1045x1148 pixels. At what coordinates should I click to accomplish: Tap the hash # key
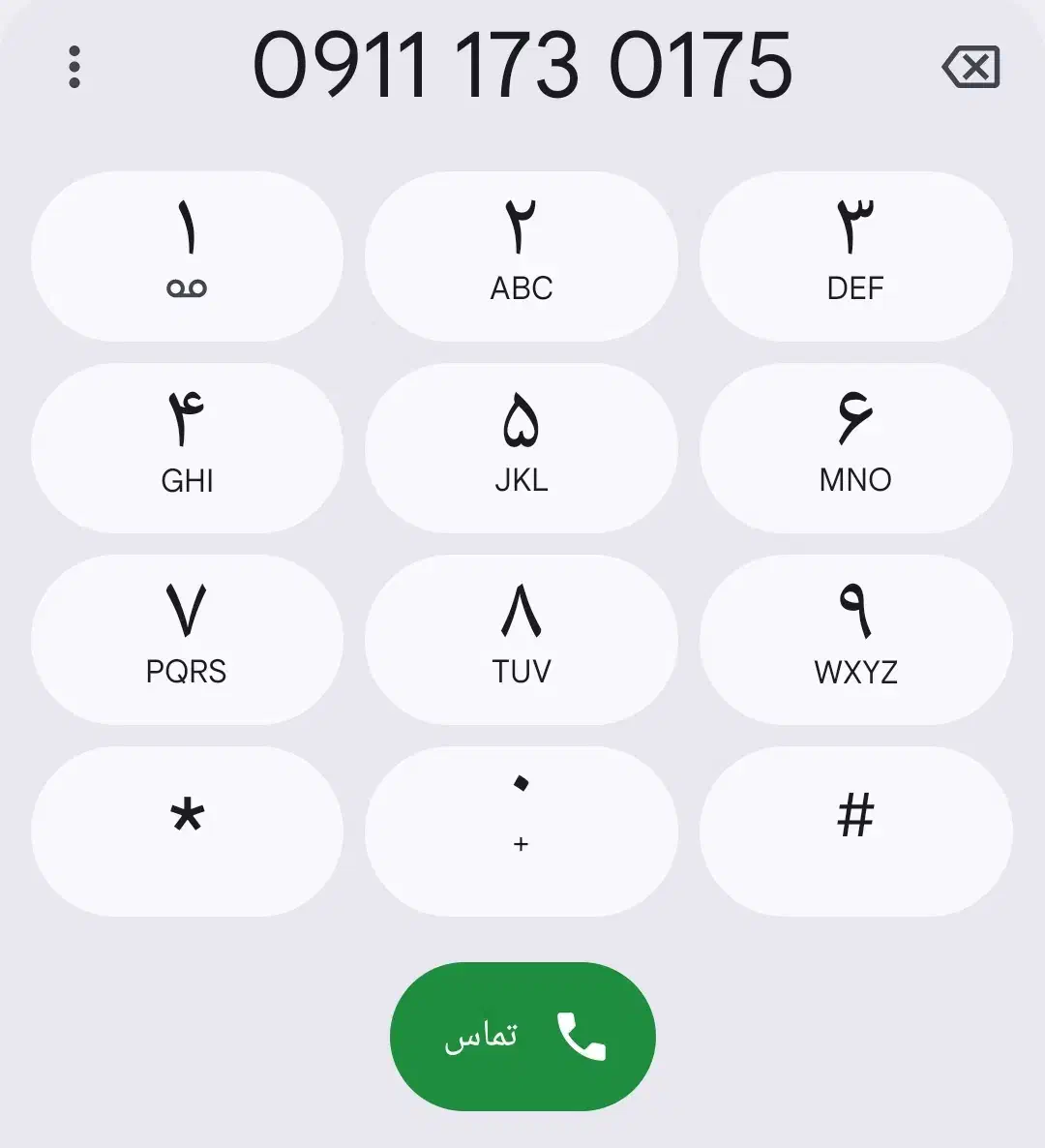[855, 831]
